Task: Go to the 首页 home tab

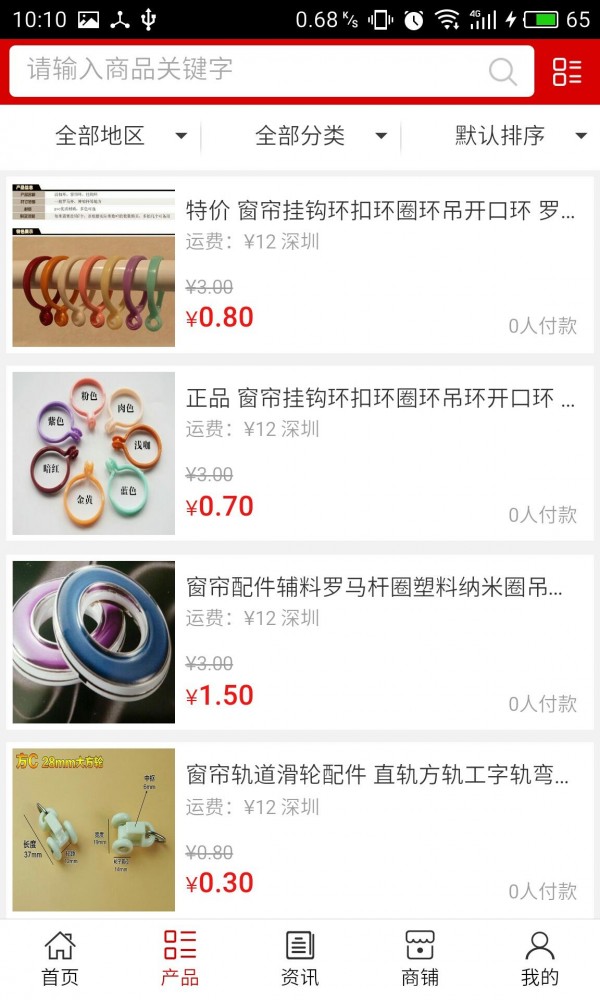Action: click(x=60, y=958)
